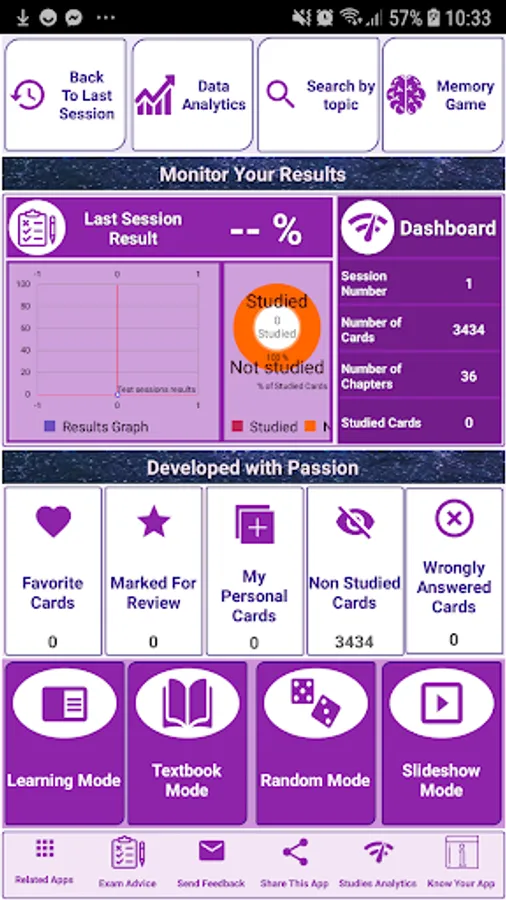Viewport: 506px width, 900px height.
Task: Open Marked For Review cards
Action: pyautogui.click(x=153, y=571)
